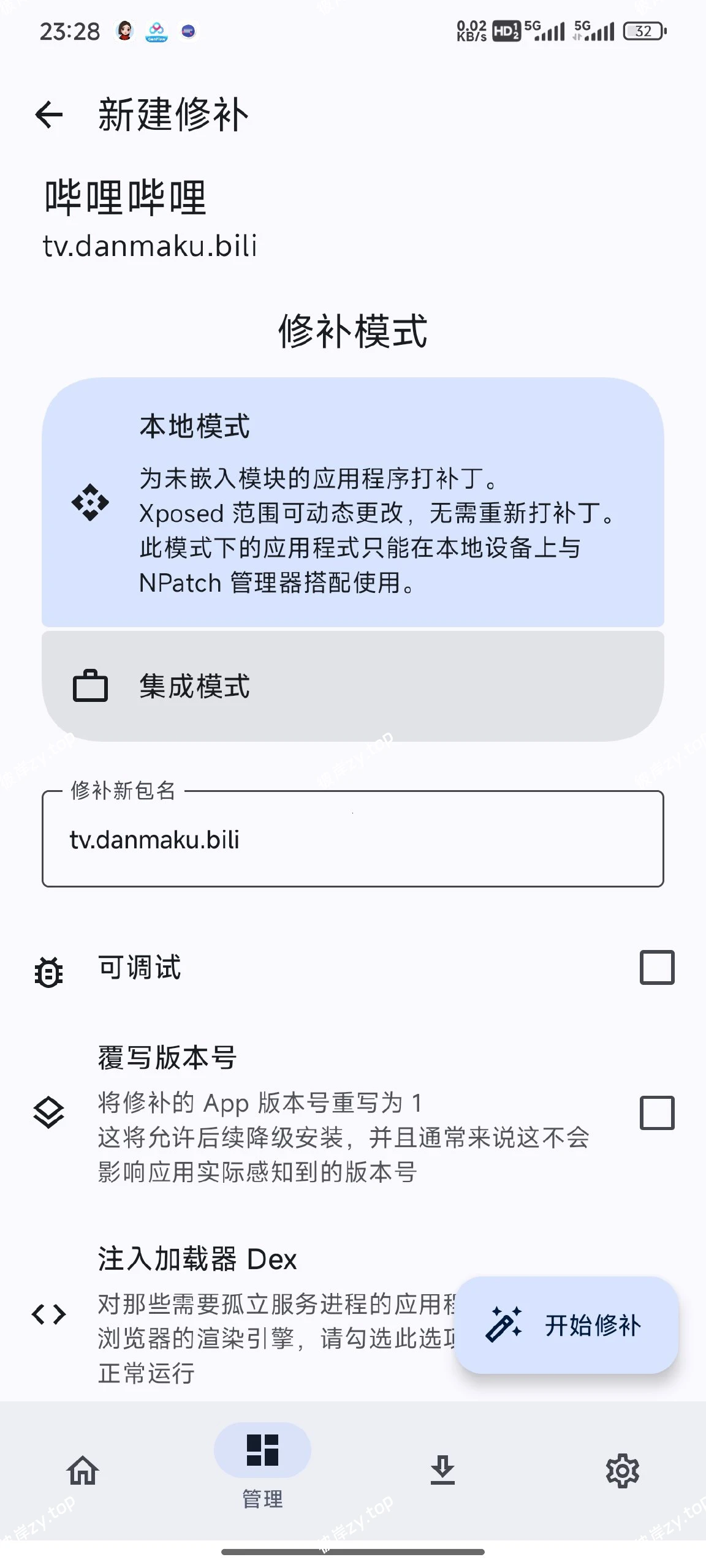
Task: Select the Xposed icon on 本地模式 card
Action: [x=89, y=502]
